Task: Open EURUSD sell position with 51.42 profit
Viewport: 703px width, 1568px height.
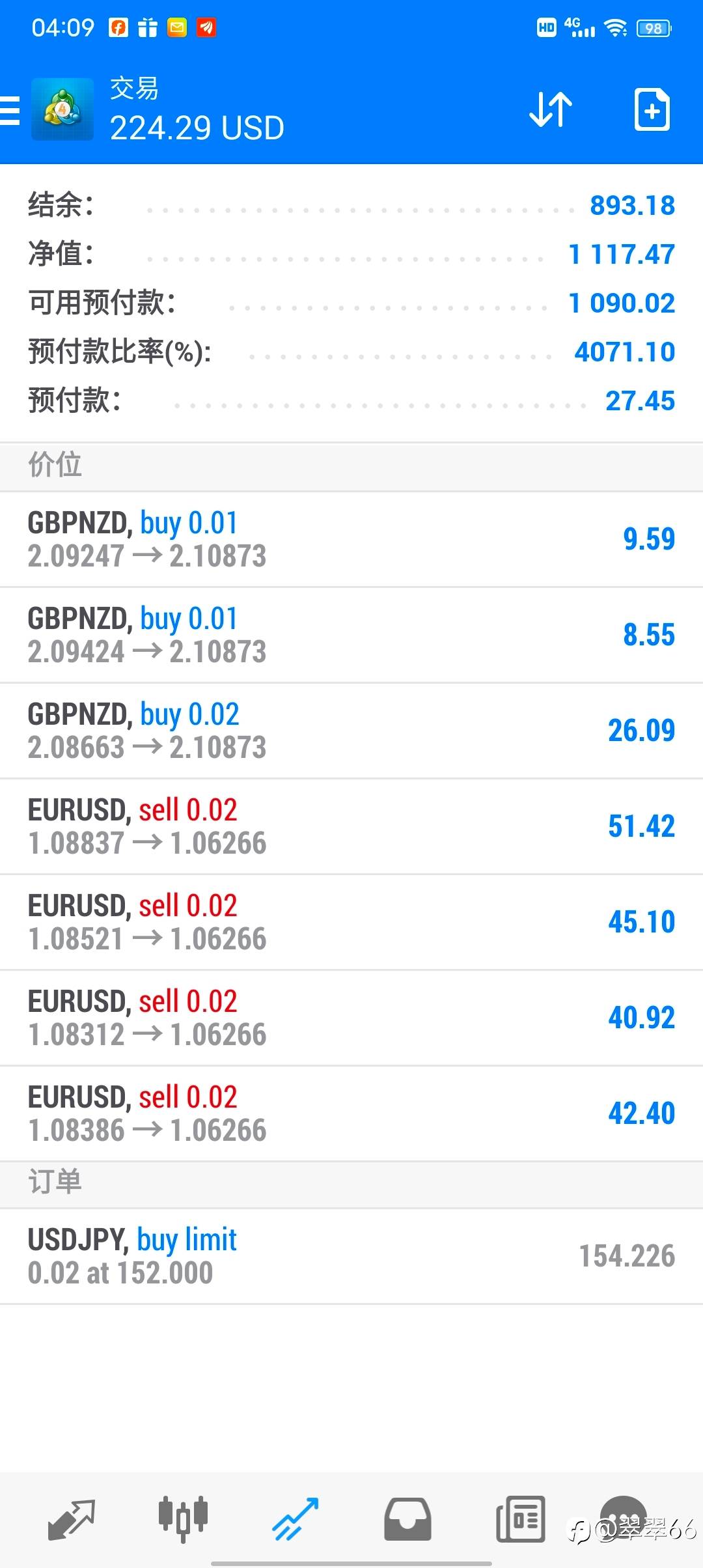Action: 351,826
